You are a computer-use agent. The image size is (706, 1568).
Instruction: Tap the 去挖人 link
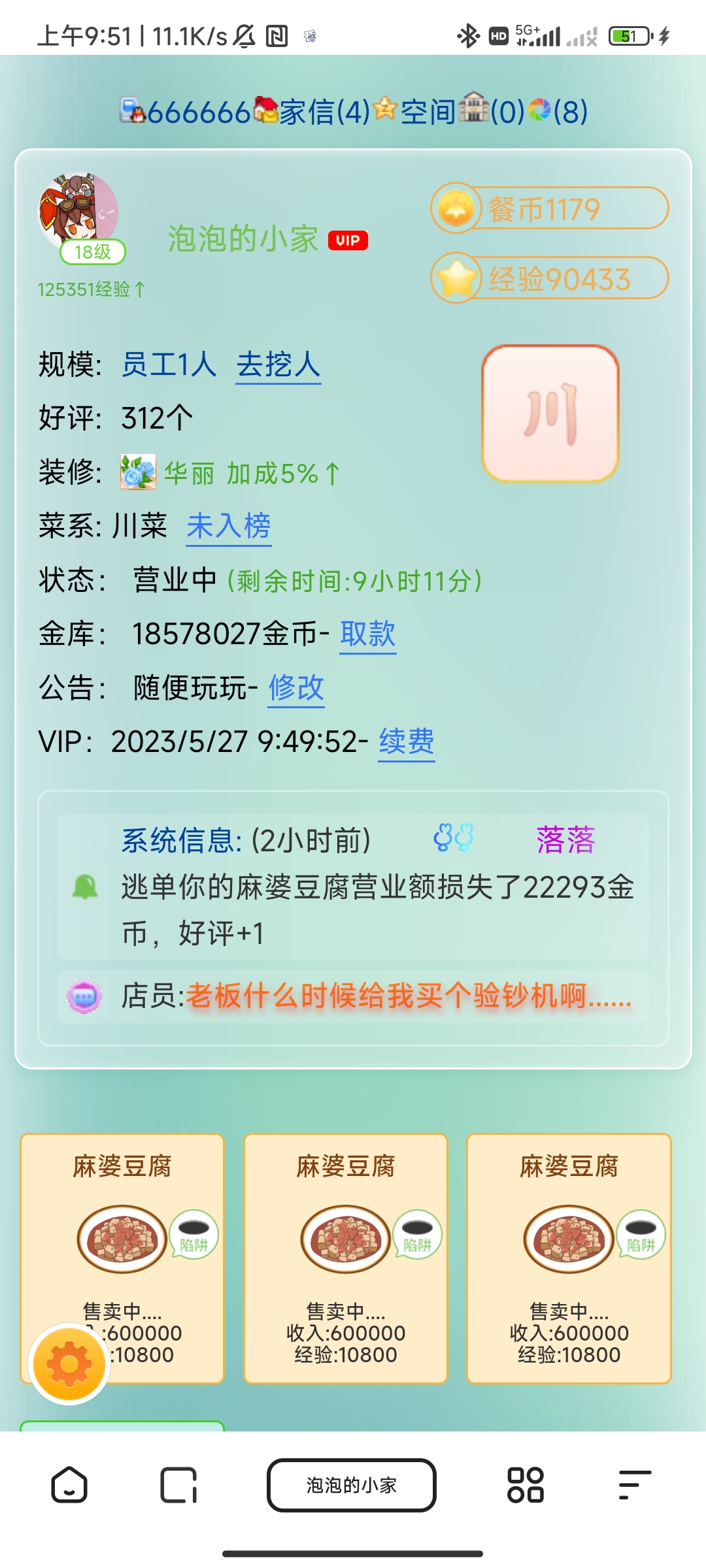coord(278,365)
